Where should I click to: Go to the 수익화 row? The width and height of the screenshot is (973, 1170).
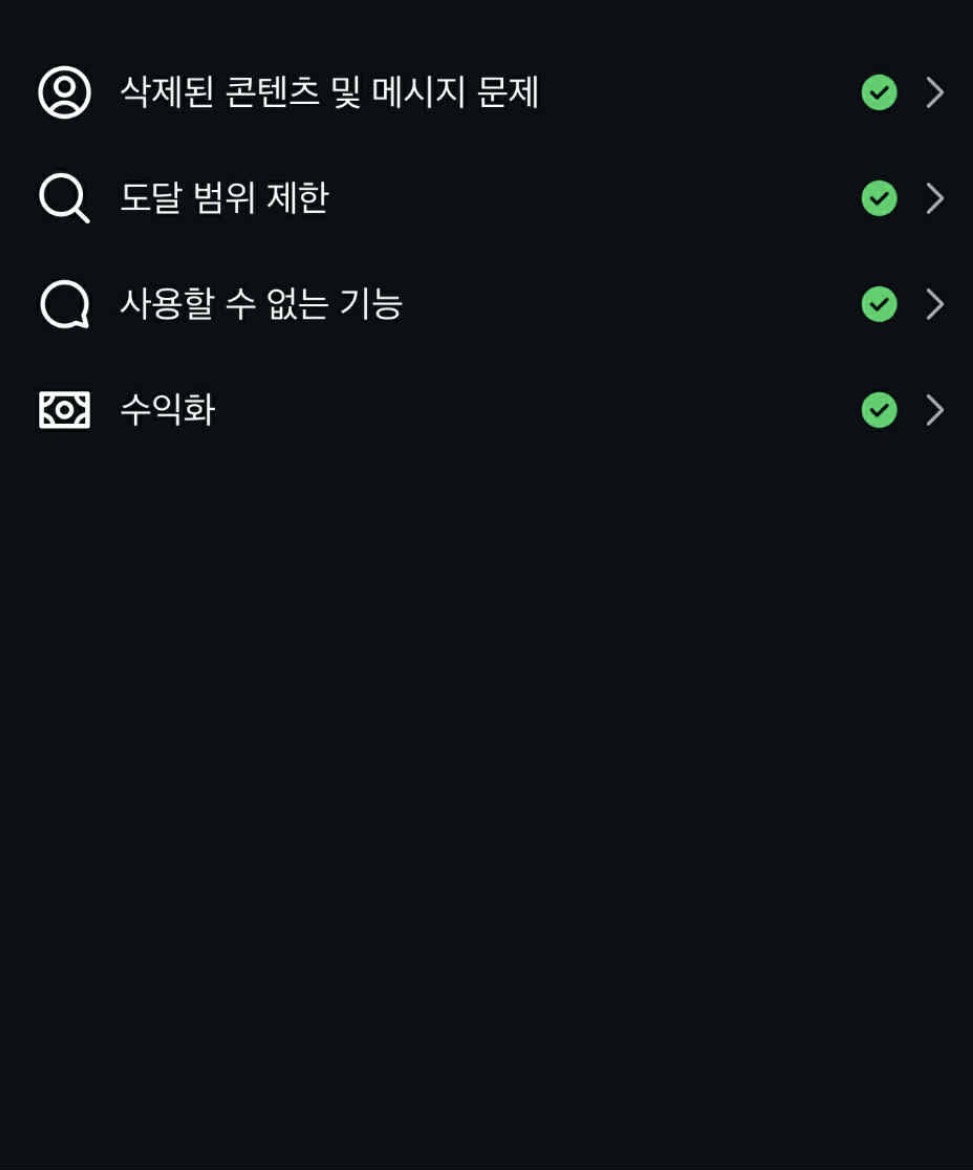[167, 410]
